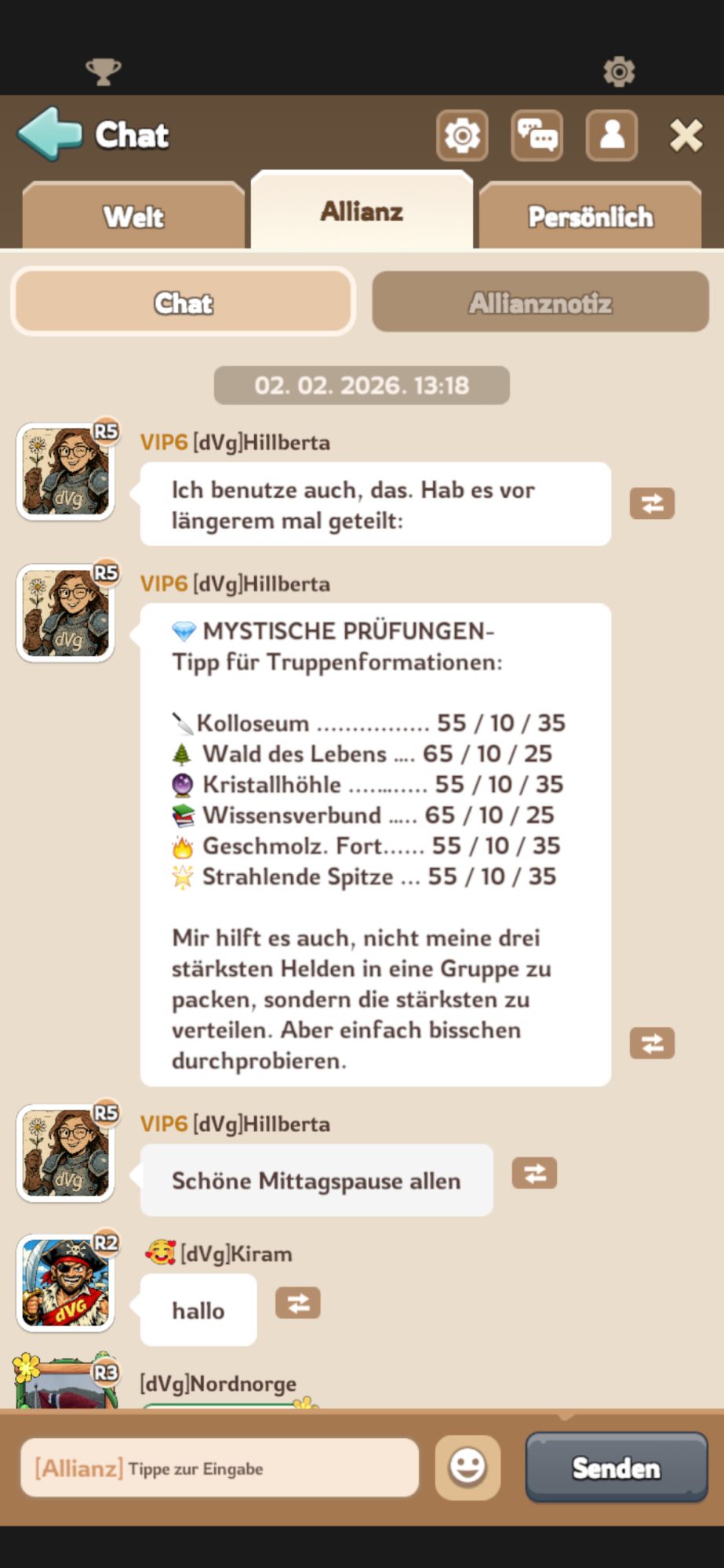Select the Allianz tab
The width and height of the screenshot is (724, 1568).
[x=362, y=212]
